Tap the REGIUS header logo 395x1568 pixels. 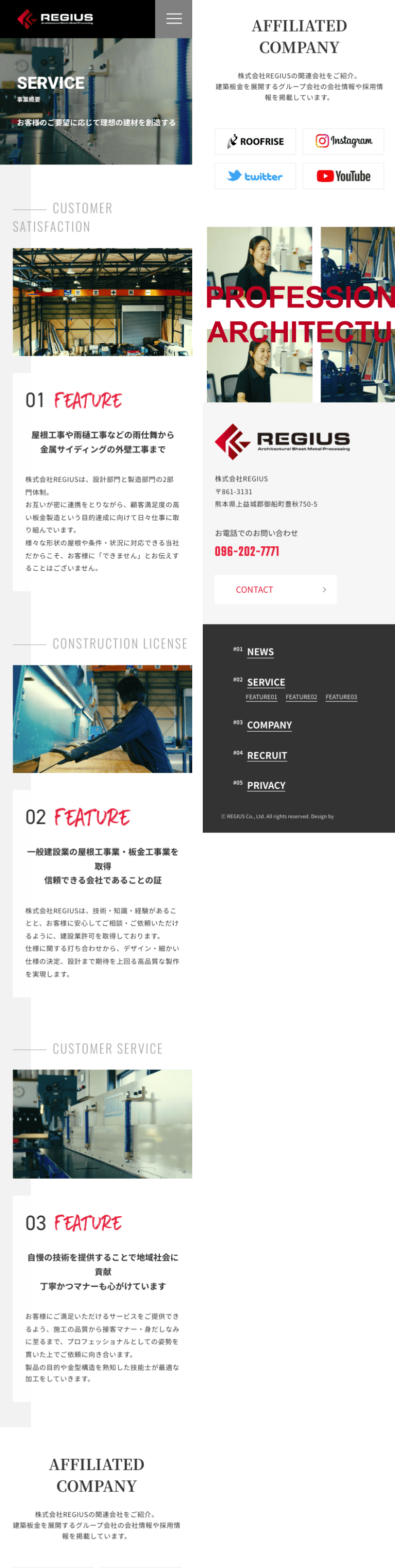pos(55,19)
